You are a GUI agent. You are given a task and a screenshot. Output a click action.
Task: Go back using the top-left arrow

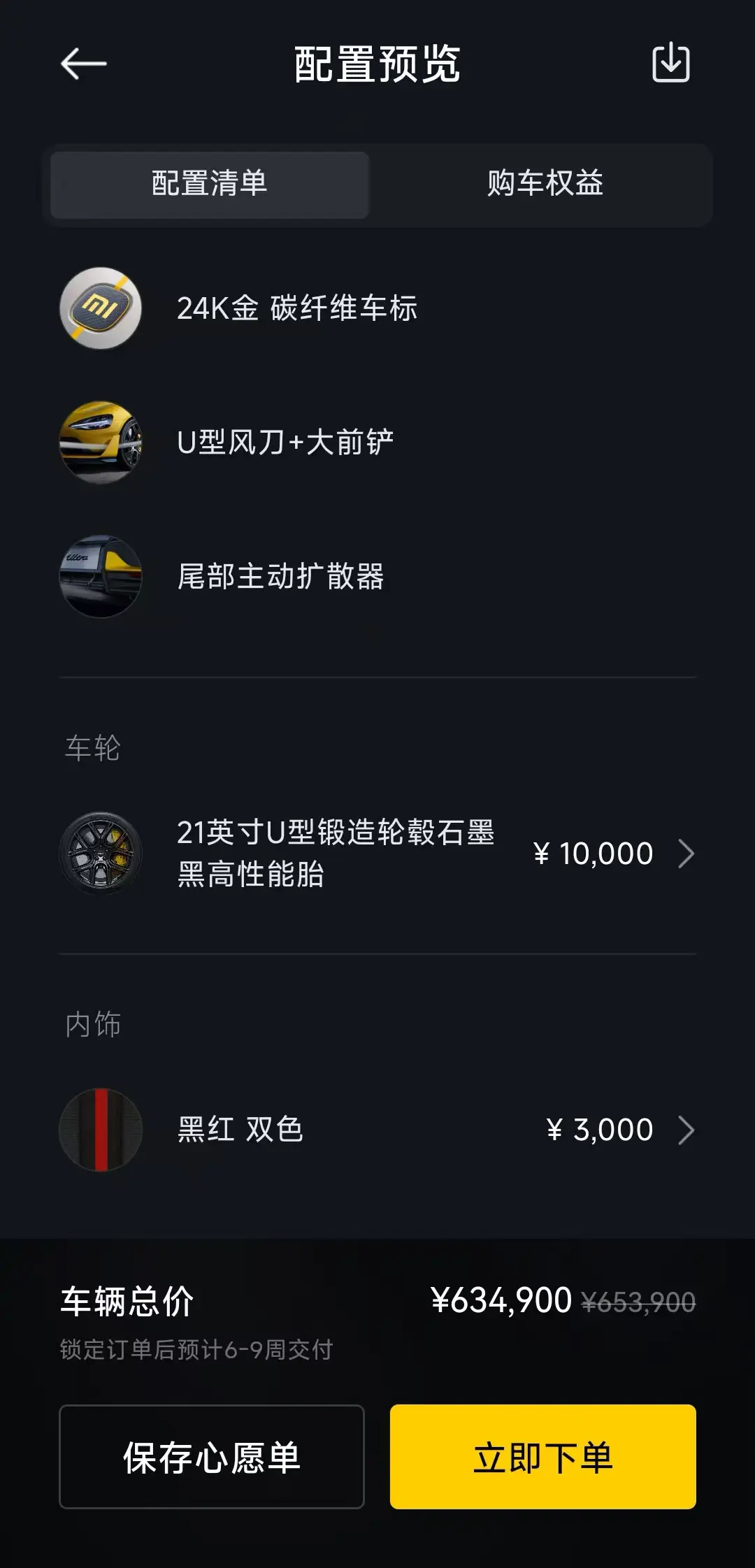pyautogui.click(x=83, y=64)
